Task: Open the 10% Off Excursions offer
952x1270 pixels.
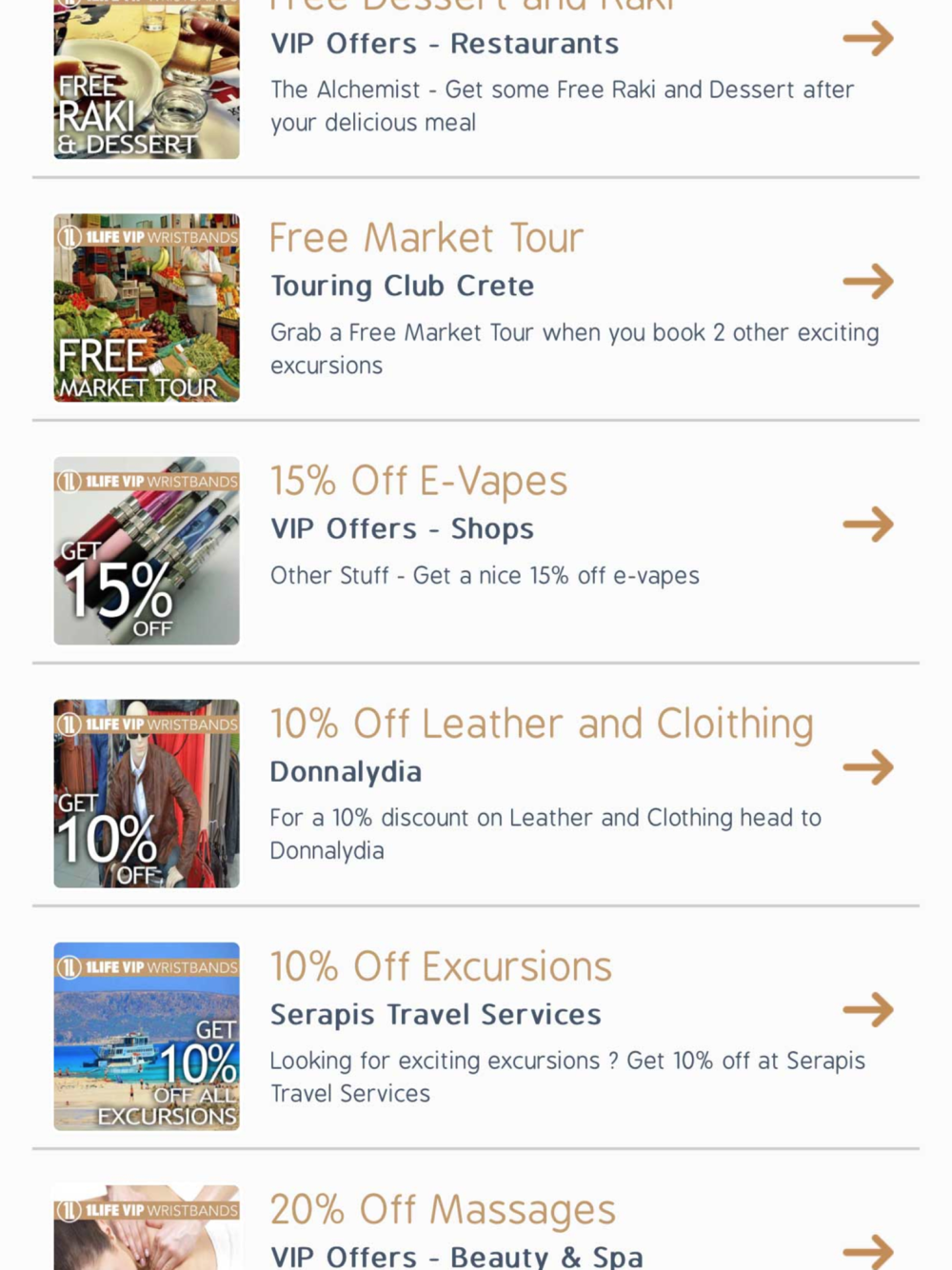Action: (x=476, y=1027)
